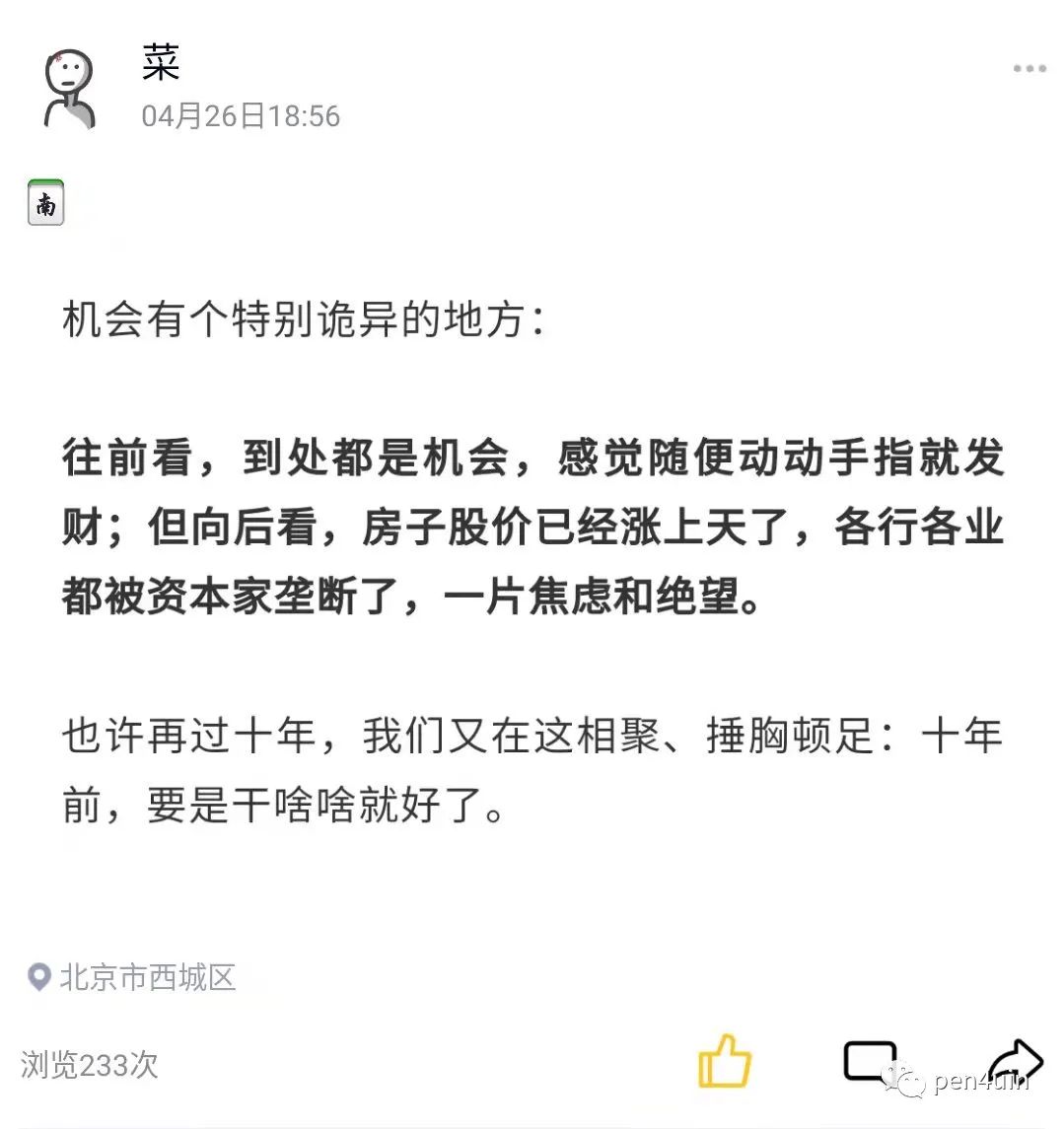Screen dimensions: 1064x1129
Task: Open the comments for this post
Action: [872, 1061]
